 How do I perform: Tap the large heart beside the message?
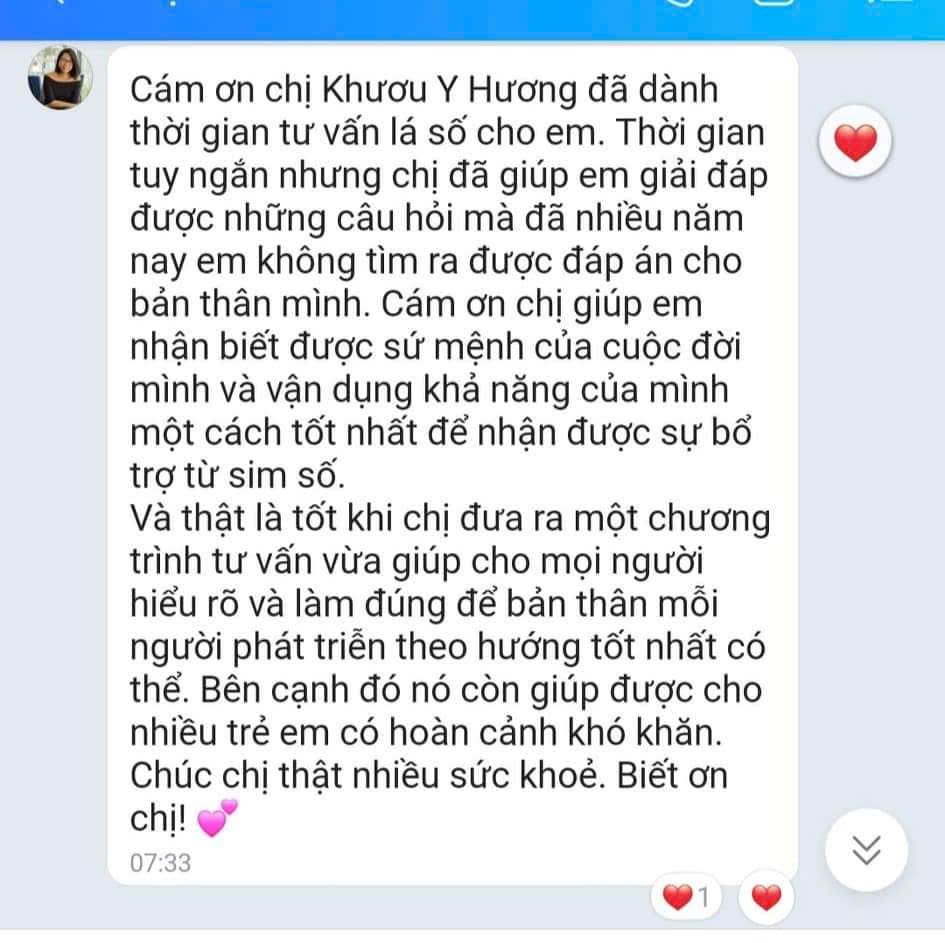(854, 144)
